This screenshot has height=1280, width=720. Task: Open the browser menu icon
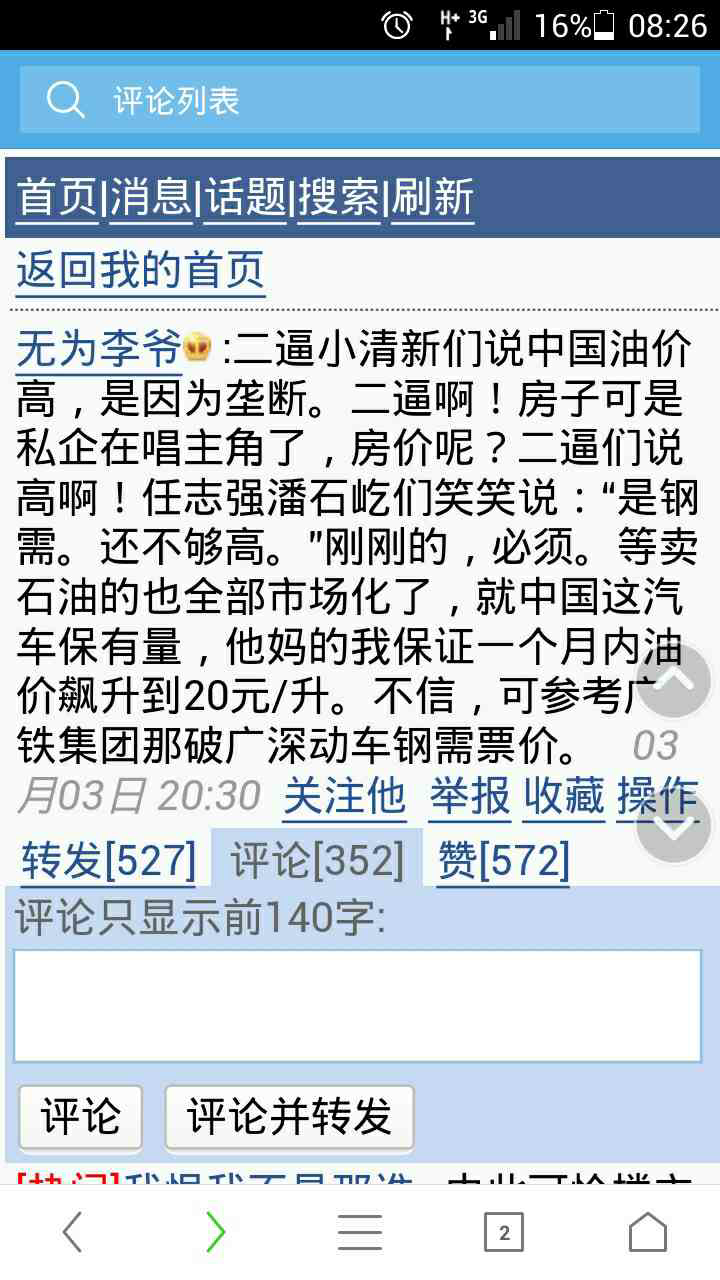pyautogui.click(x=360, y=1232)
